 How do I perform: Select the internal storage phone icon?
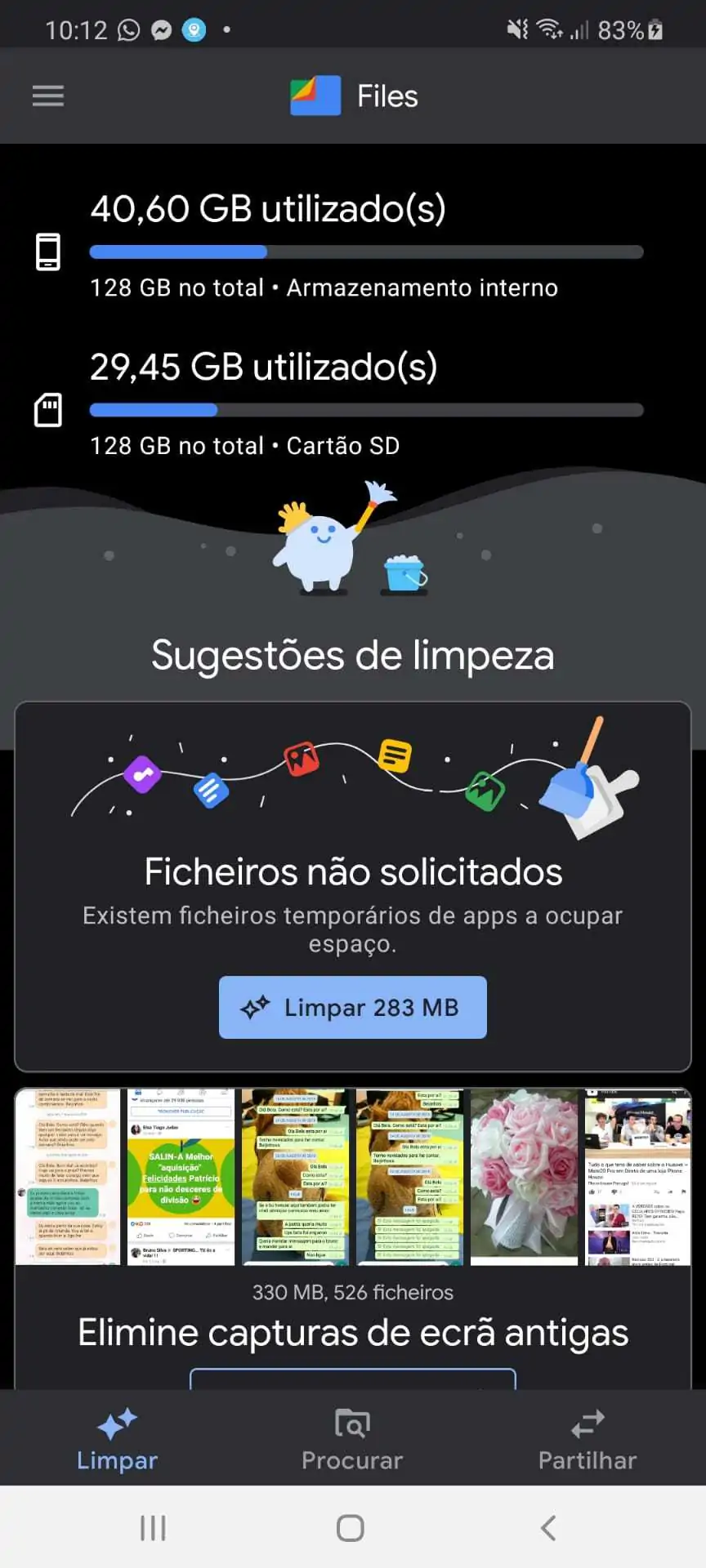tap(48, 252)
